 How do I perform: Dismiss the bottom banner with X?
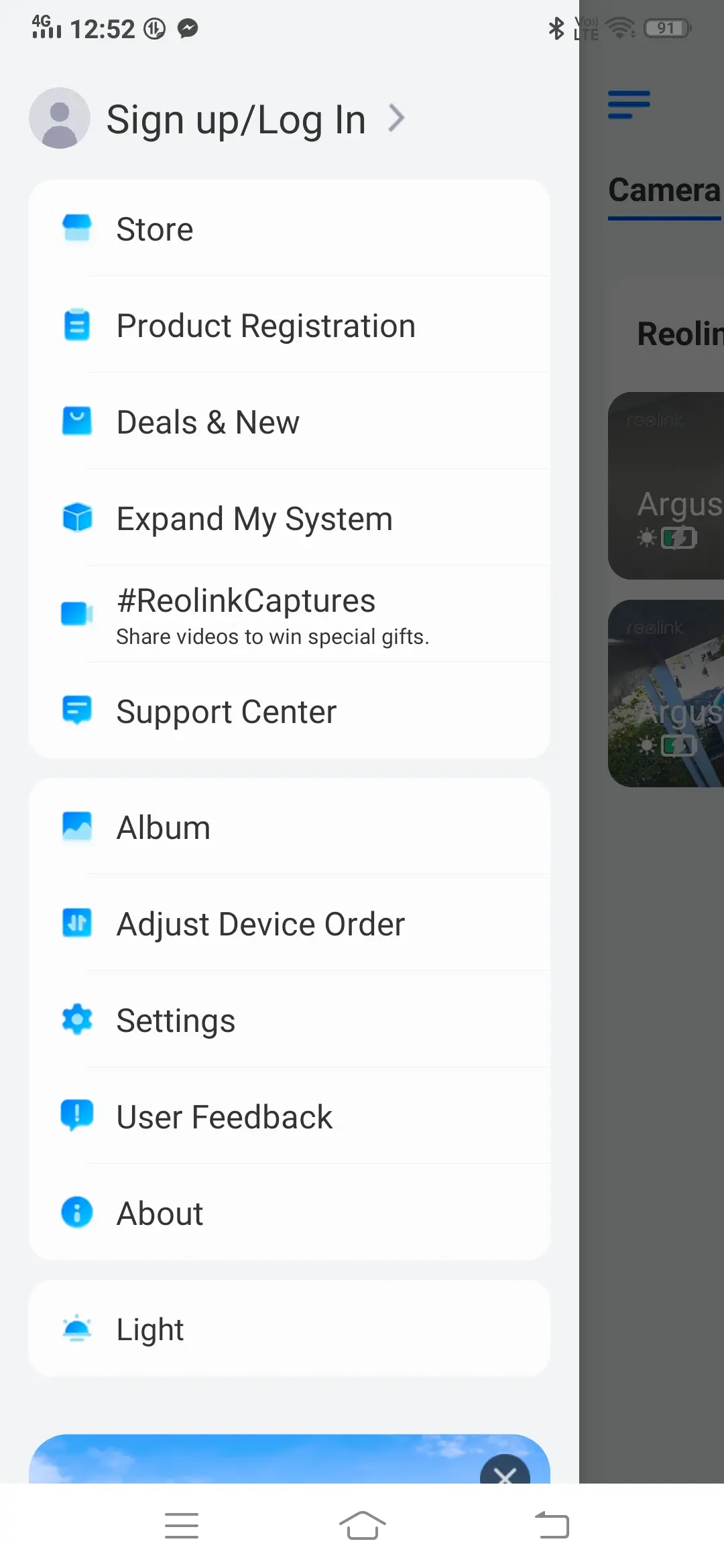[505, 1473]
